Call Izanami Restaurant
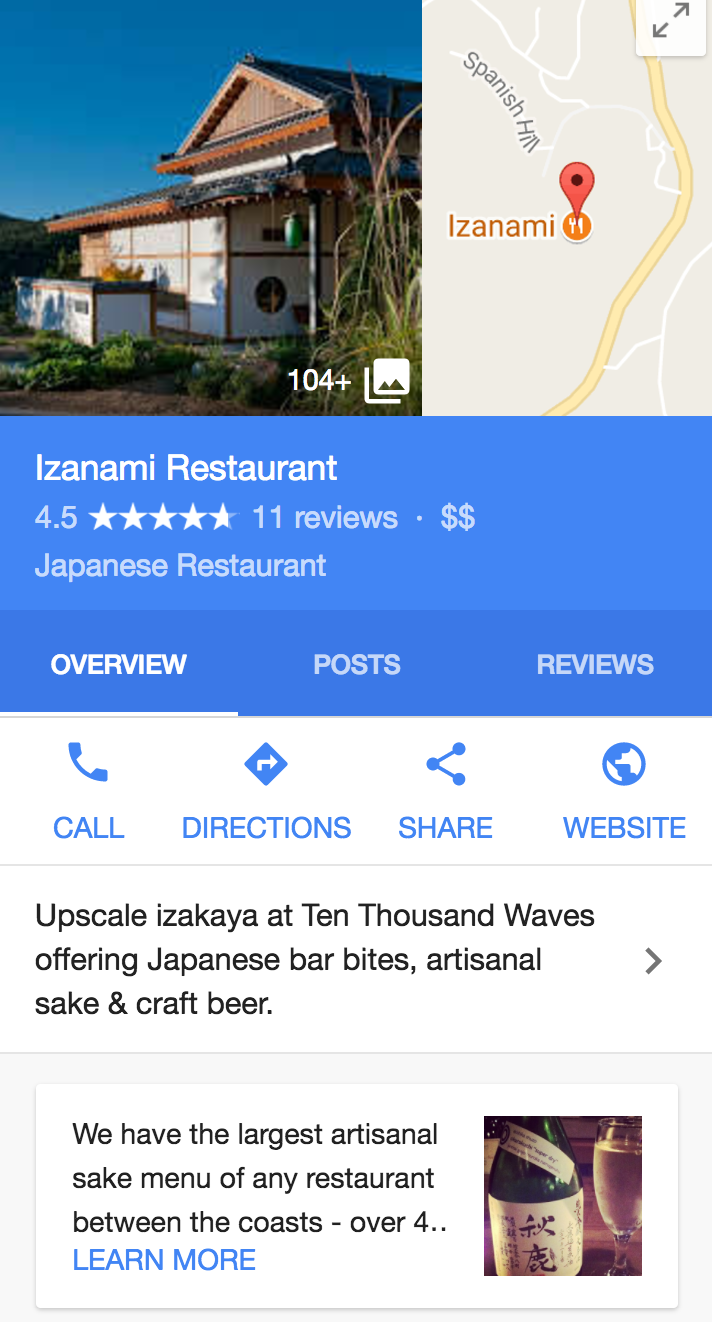712x1322 pixels. click(x=89, y=791)
